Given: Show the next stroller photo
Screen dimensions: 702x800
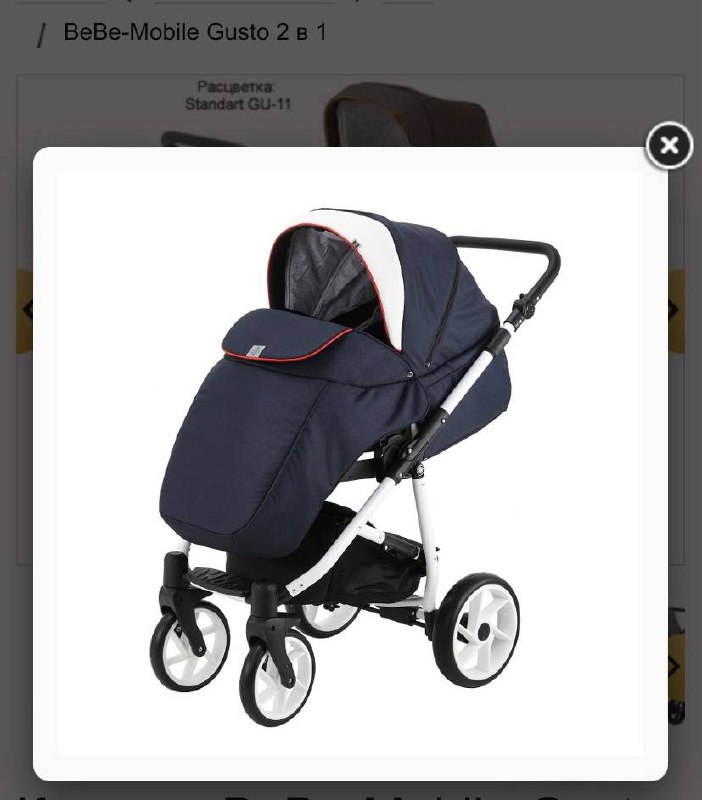Looking at the screenshot, I should [677, 310].
